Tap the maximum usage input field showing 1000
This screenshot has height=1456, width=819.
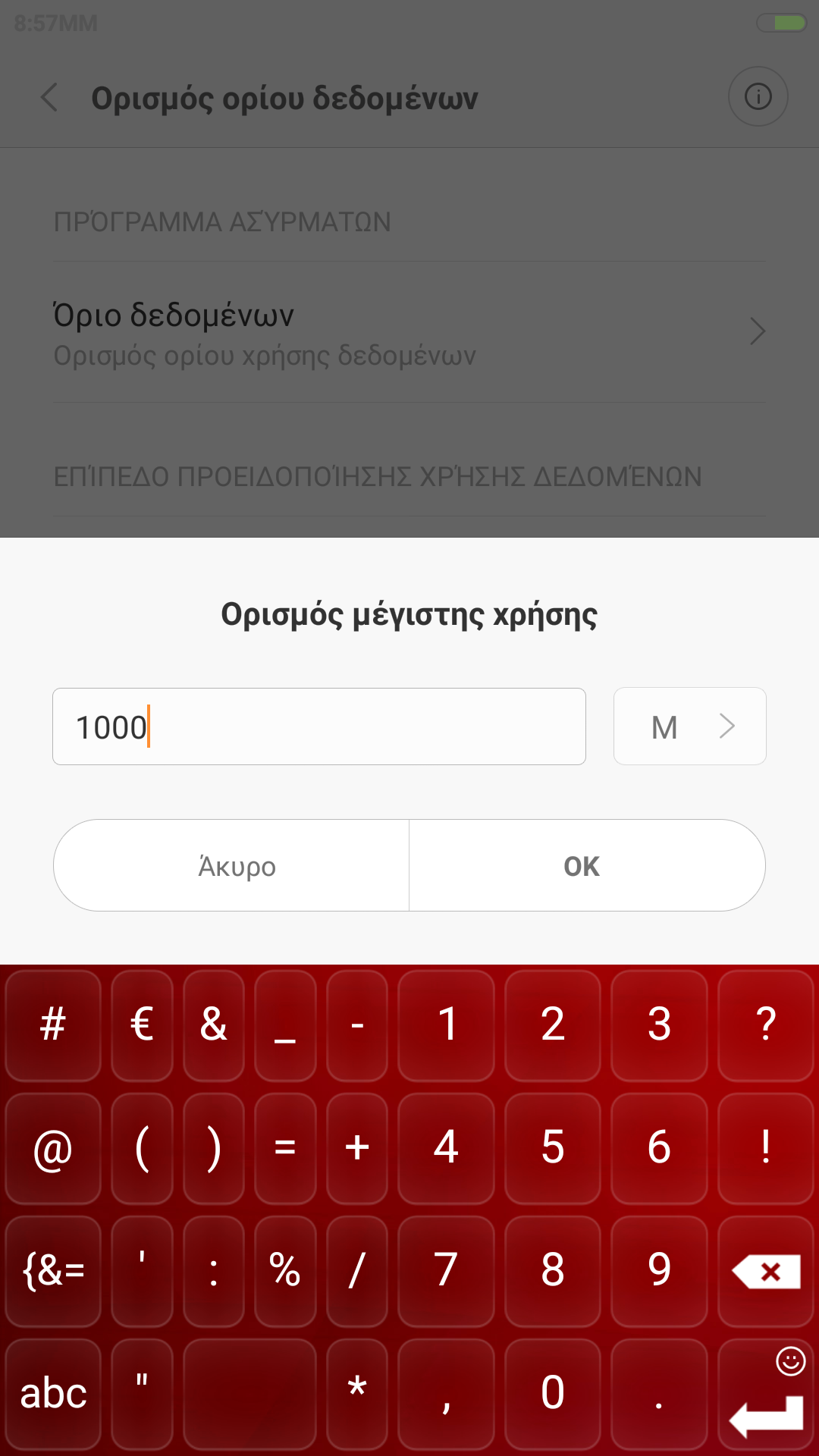point(318,726)
